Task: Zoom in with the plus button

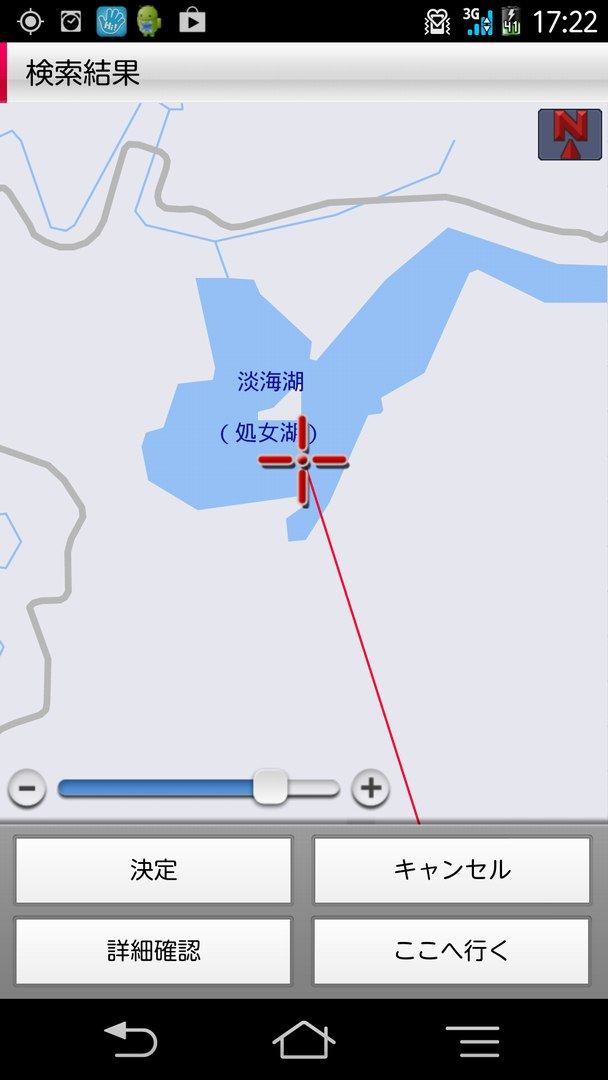Action: point(370,789)
